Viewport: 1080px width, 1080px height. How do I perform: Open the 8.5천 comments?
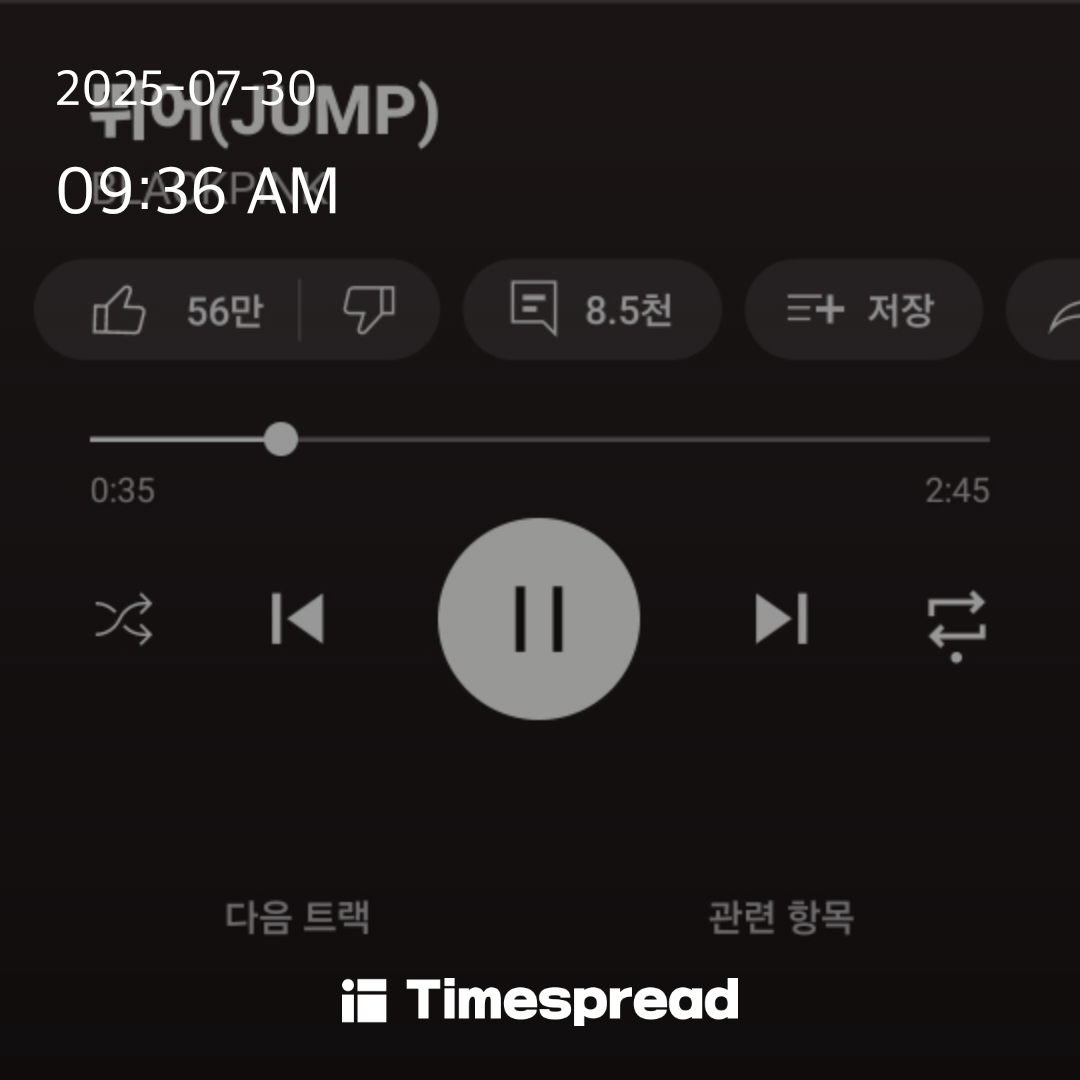pos(592,310)
